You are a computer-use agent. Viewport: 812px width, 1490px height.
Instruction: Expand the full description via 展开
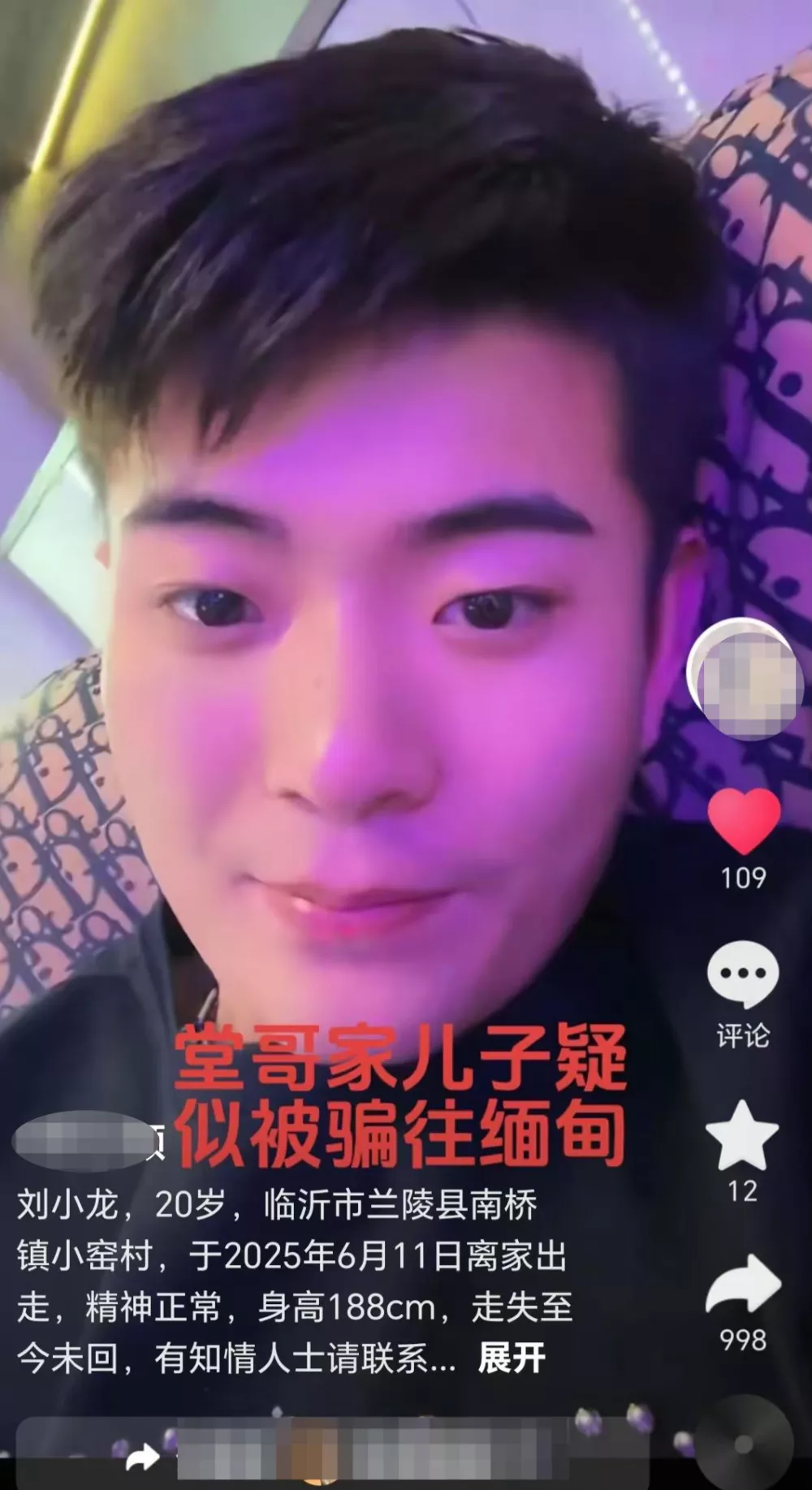point(512,1358)
